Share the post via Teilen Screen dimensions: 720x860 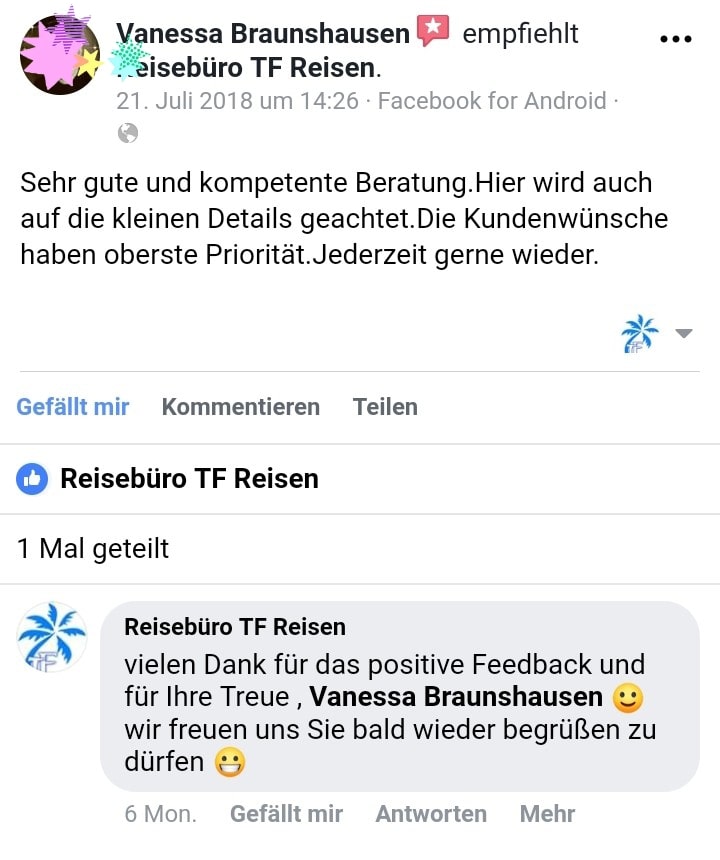(385, 407)
